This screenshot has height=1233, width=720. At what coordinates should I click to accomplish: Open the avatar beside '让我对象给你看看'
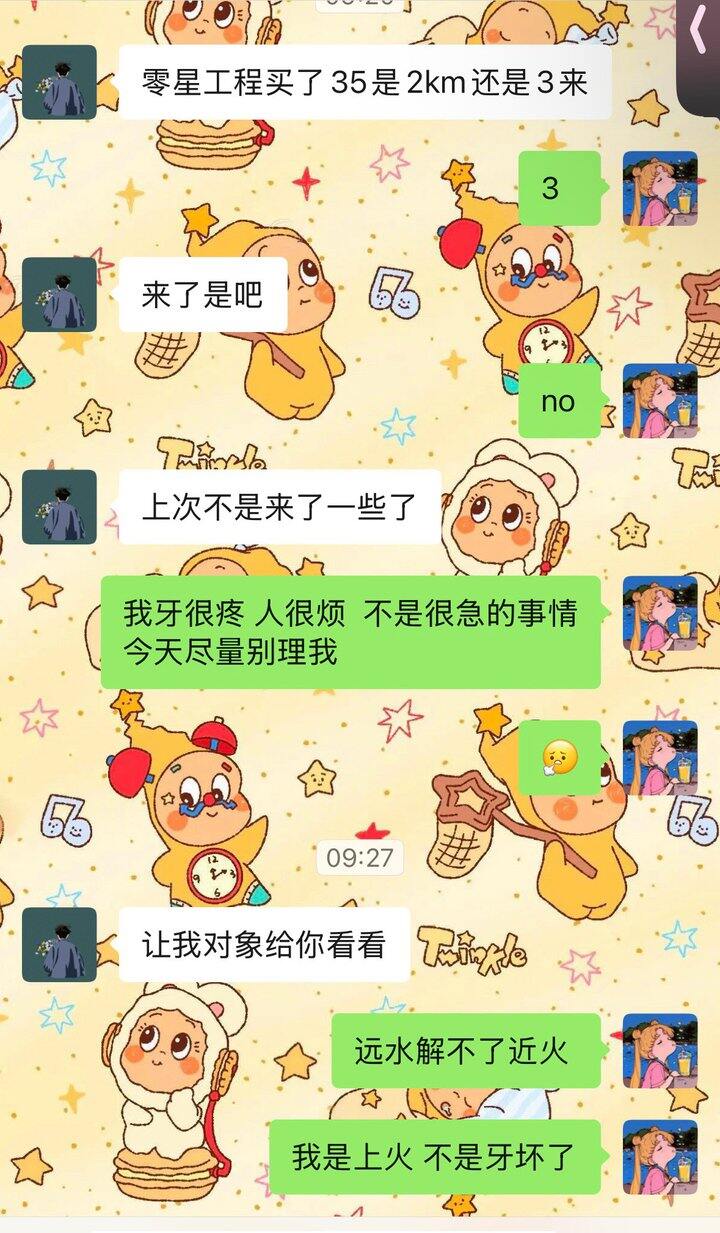click(x=59, y=944)
